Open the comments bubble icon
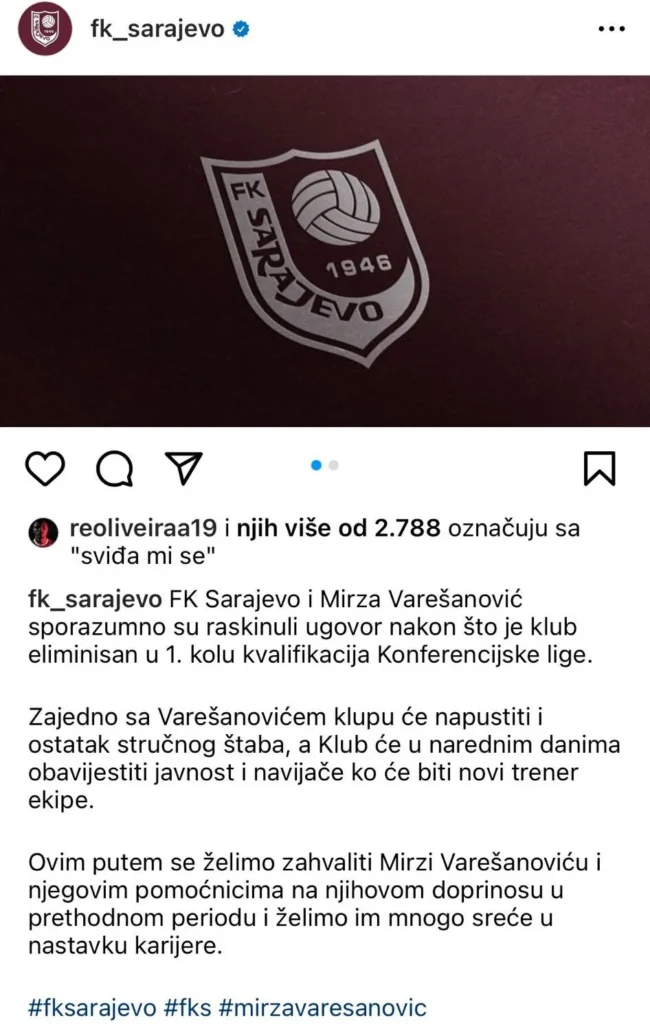 click(114, 467)
